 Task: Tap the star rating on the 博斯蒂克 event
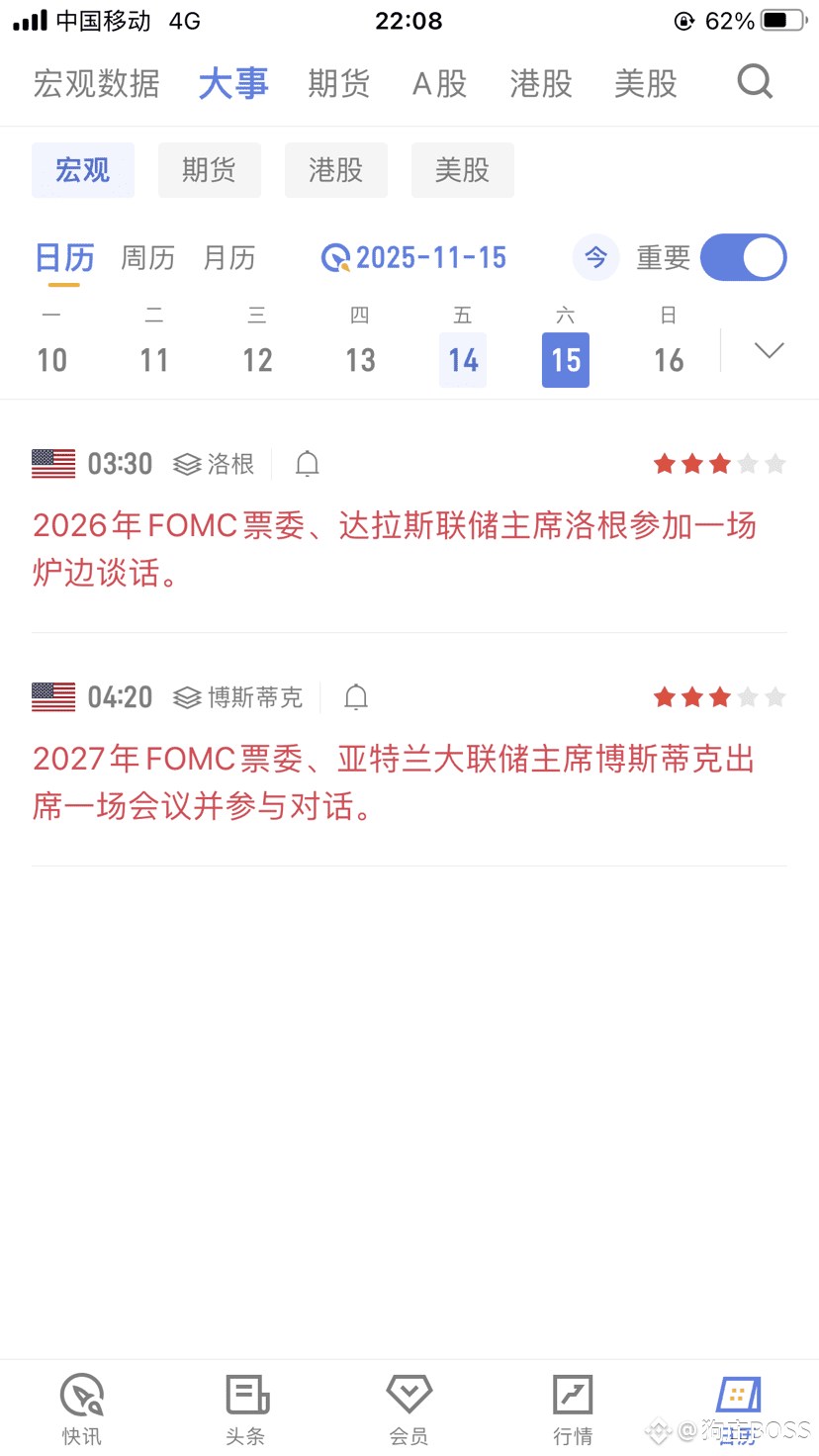pos(719,696)
